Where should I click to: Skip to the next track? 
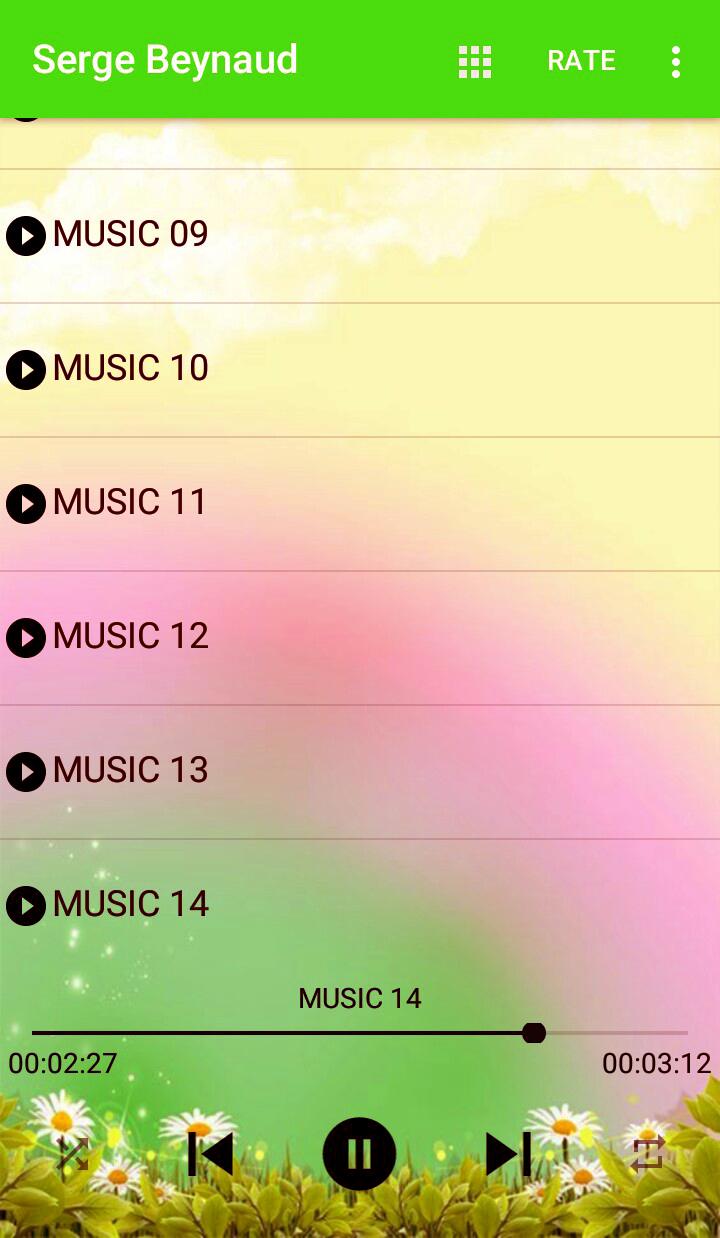click(508, 1154)
